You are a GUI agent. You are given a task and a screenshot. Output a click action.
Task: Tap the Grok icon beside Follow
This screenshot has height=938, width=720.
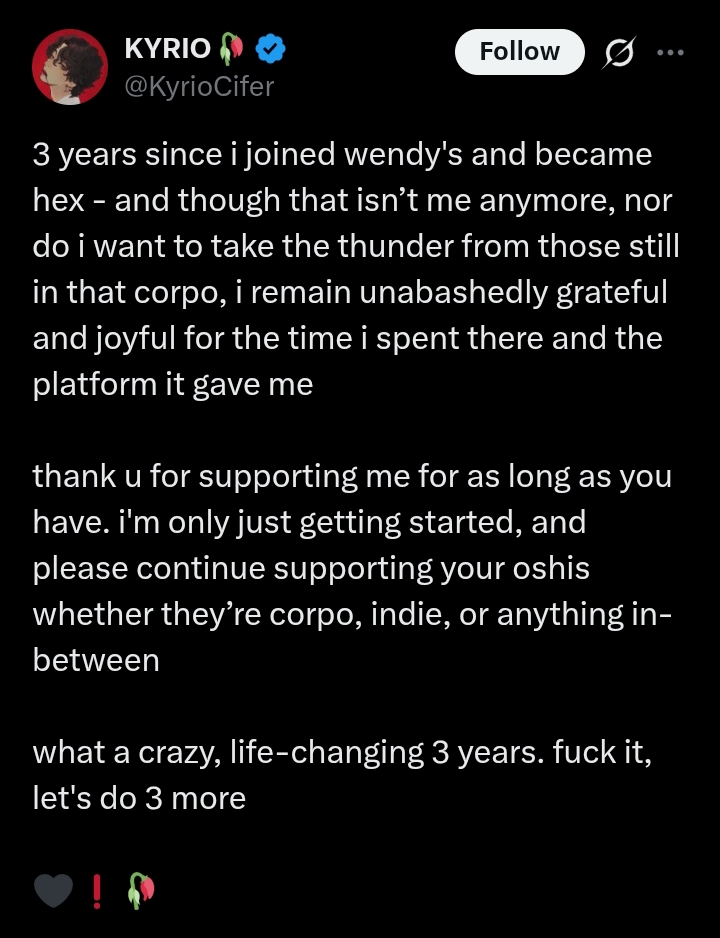tap(618, 52)
